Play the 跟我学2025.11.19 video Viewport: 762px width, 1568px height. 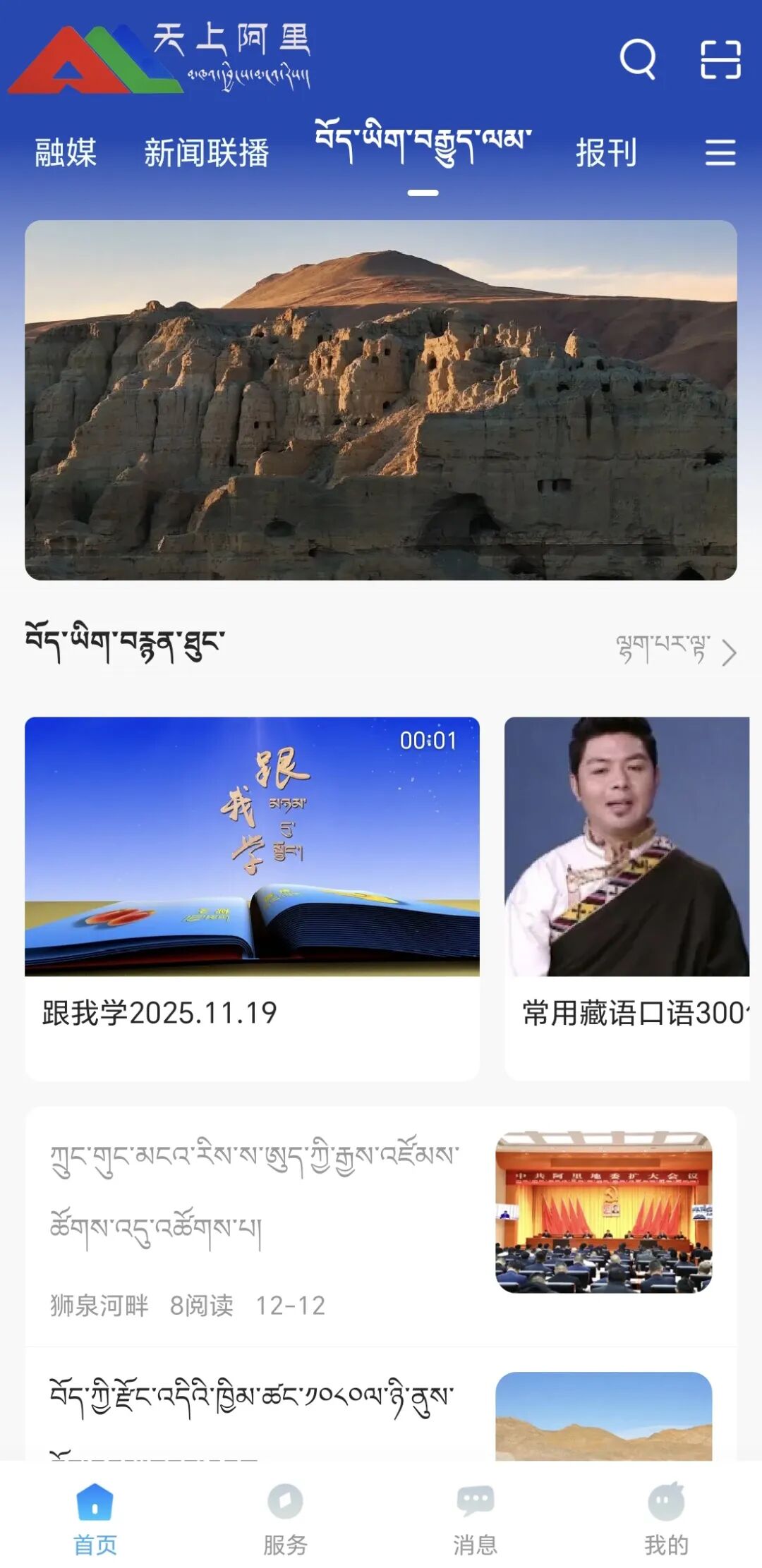click(x=252, y=846)
